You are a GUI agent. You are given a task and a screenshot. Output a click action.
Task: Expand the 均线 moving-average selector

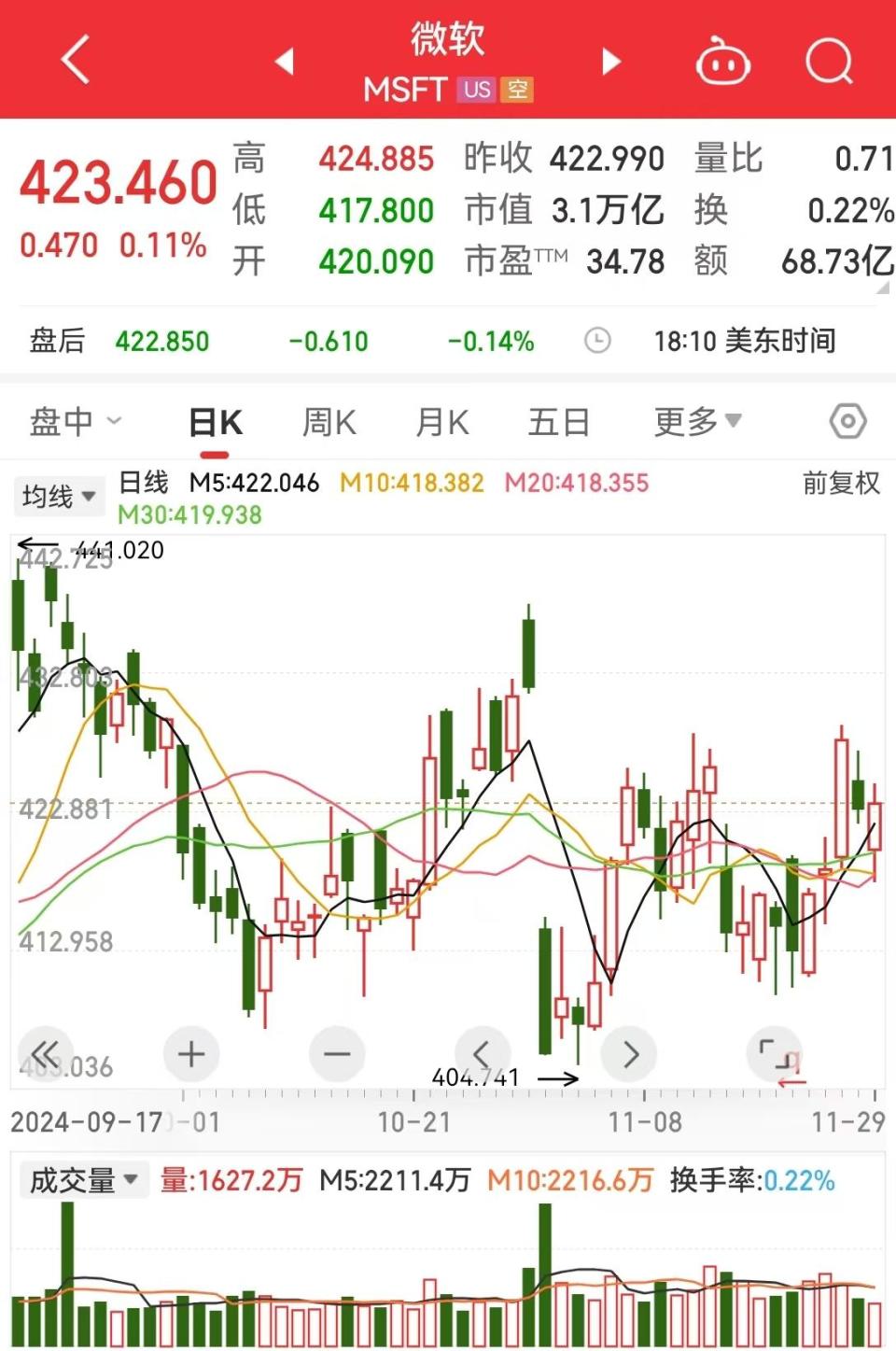[58, 496]
